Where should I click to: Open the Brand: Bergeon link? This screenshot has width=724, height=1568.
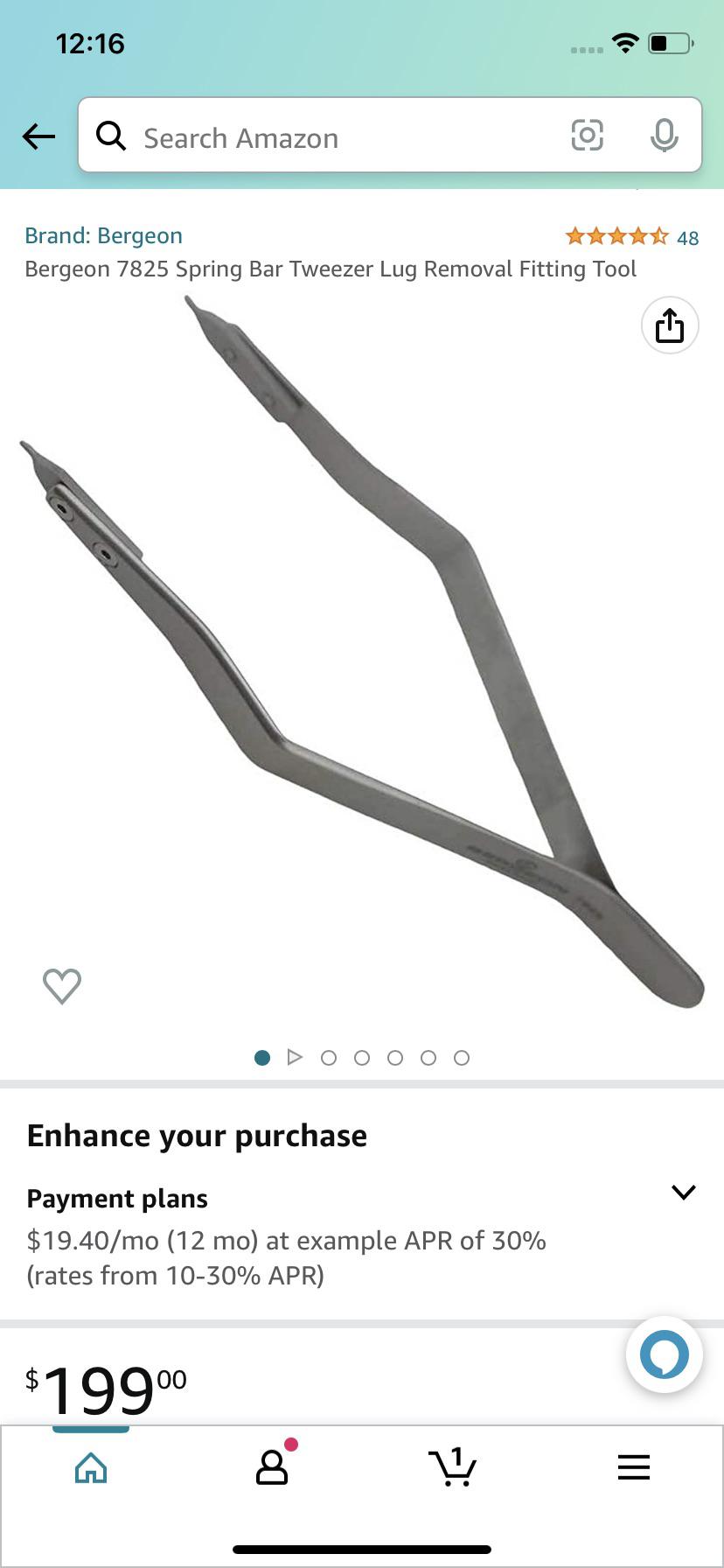pos(103,234)
